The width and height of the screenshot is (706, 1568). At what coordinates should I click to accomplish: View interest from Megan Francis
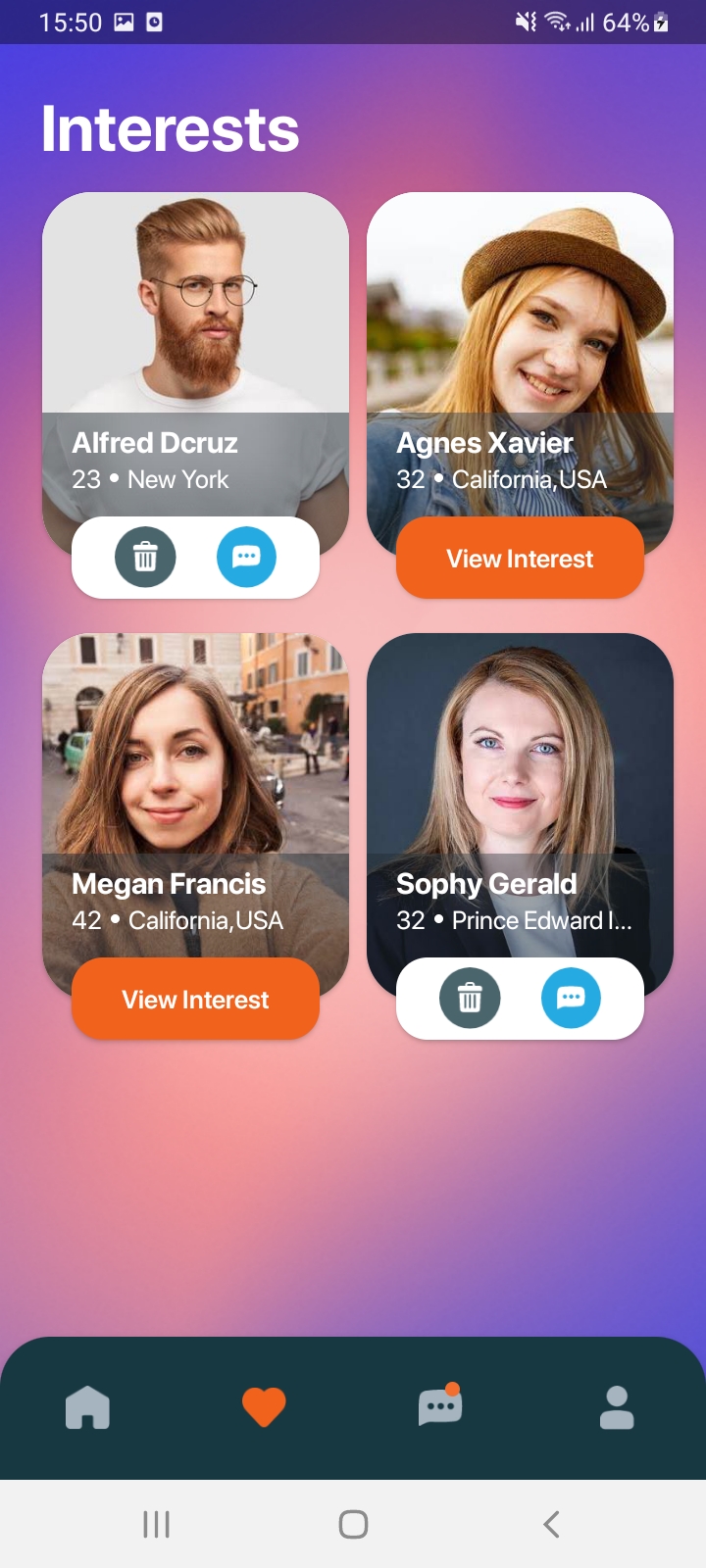tap(195, 1000)
